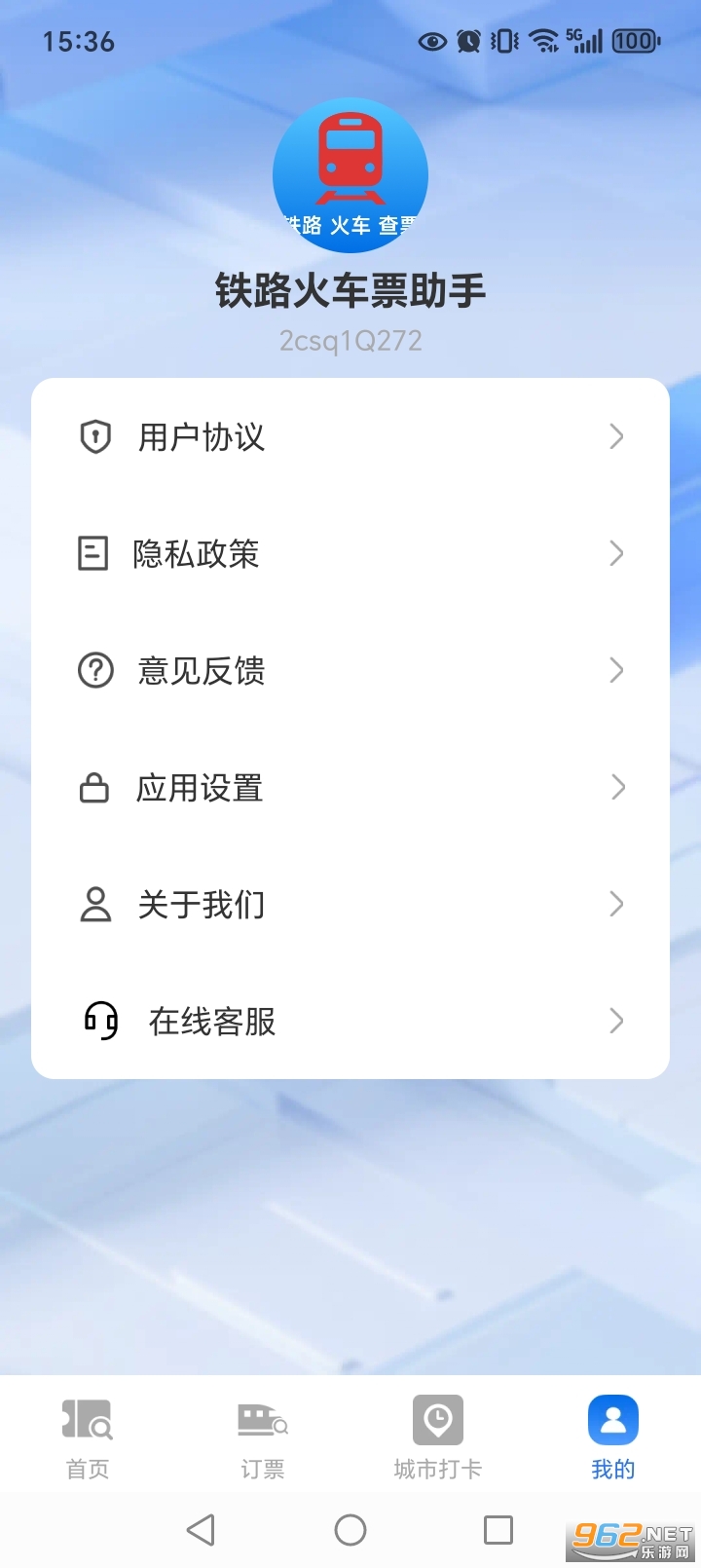The image size is (701, 1568).
Task: Tap the 应用设置 lock icon
Action: 93,787
